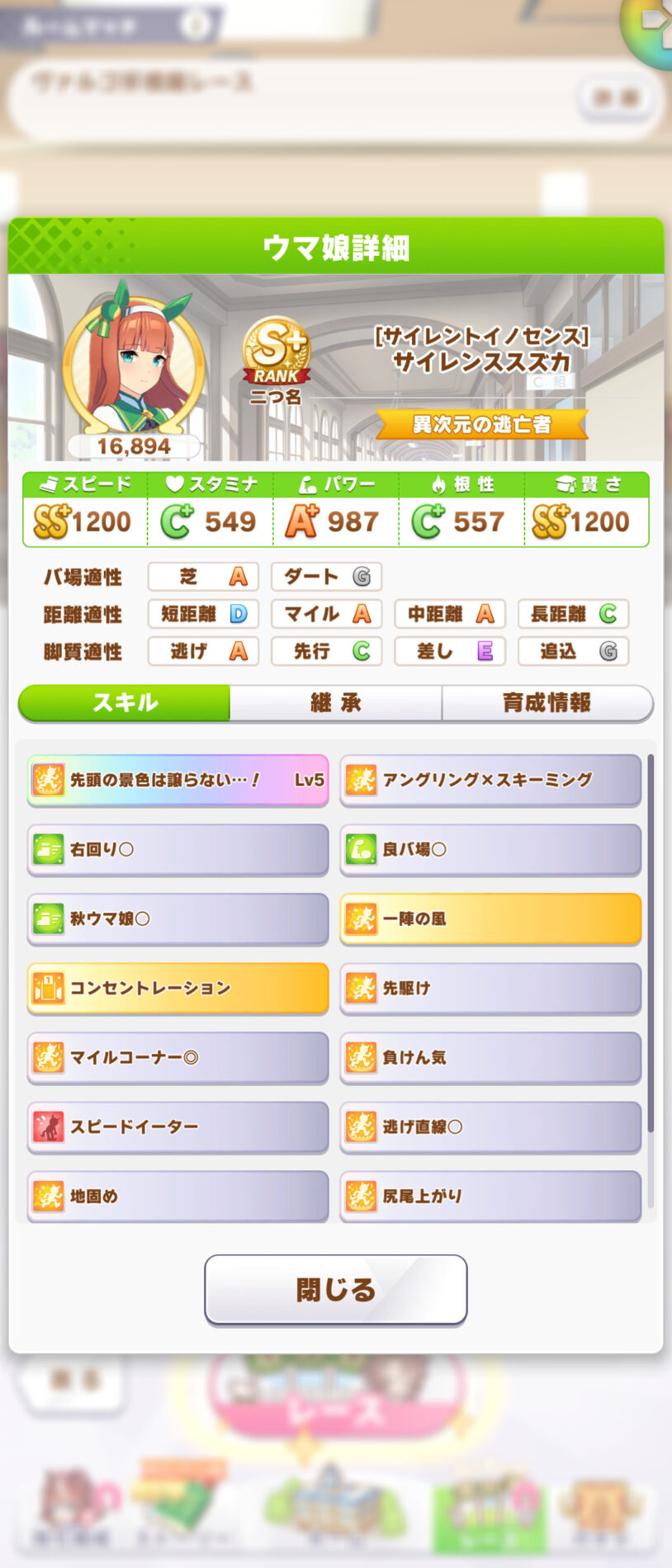Open the 良バ場○ skill info
672x1568 pixels.
490,849
